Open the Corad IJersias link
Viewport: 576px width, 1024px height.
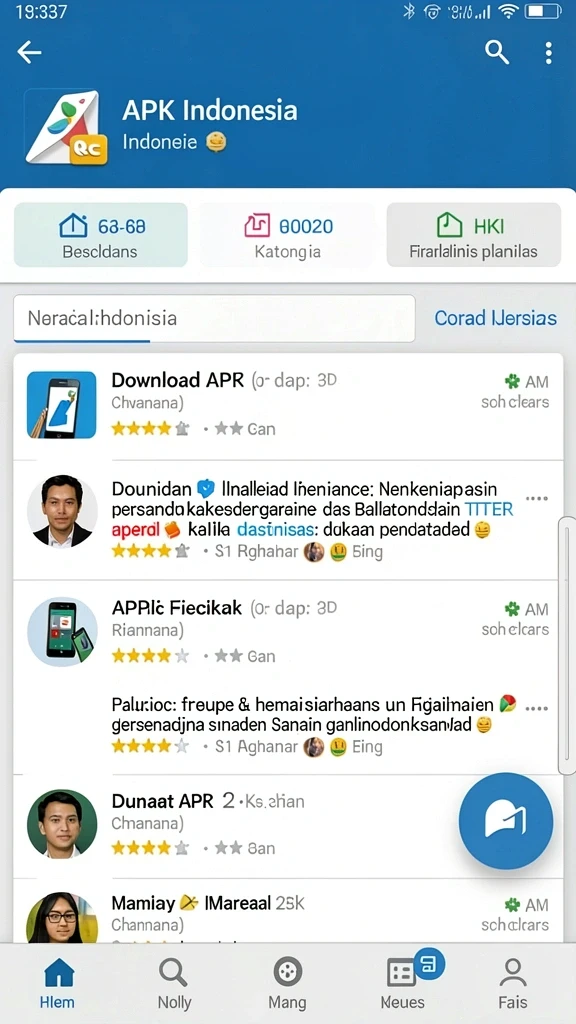496,318
